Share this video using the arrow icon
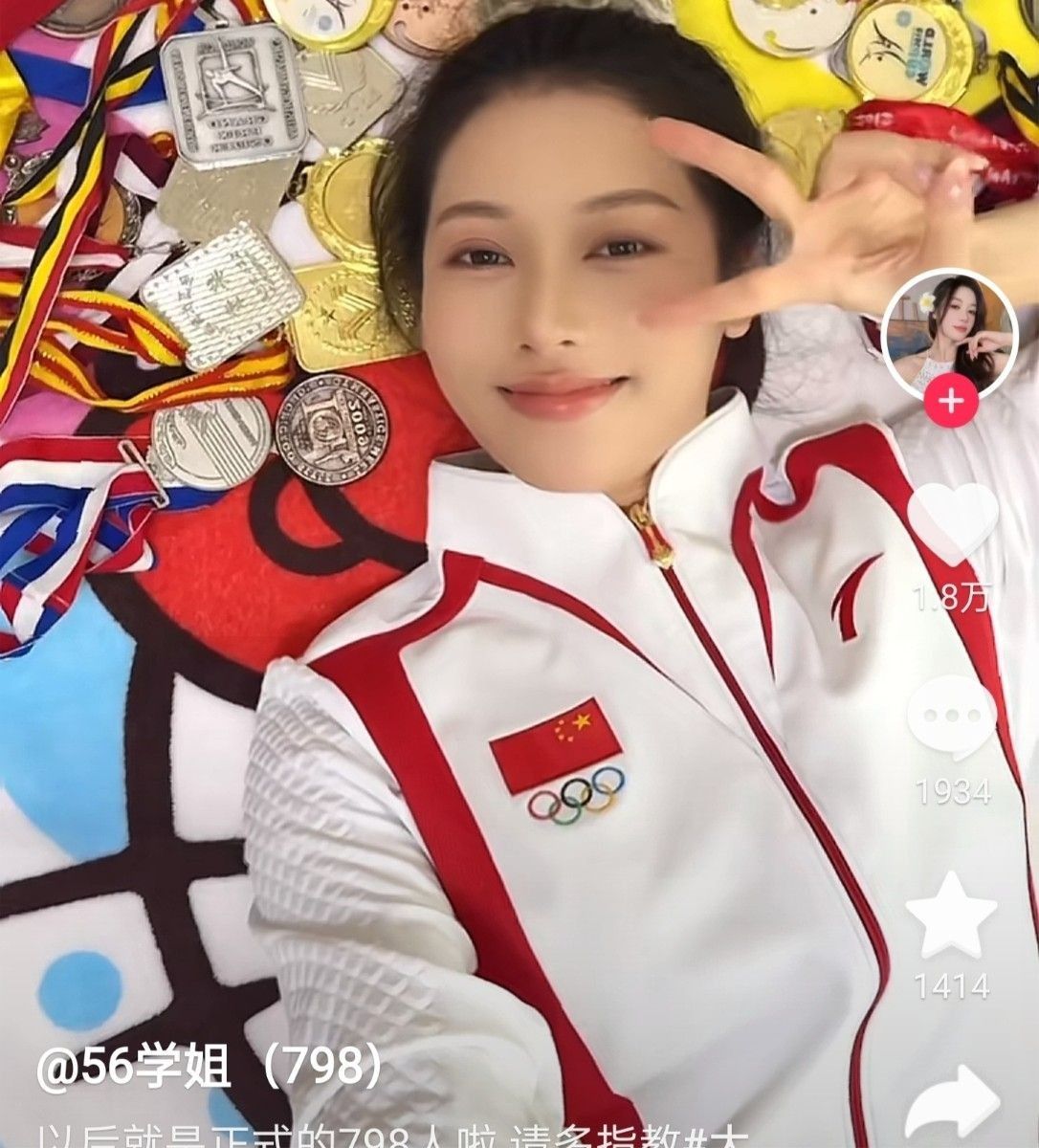This screenshot has width=1039, height=1148. (952, 1105)
